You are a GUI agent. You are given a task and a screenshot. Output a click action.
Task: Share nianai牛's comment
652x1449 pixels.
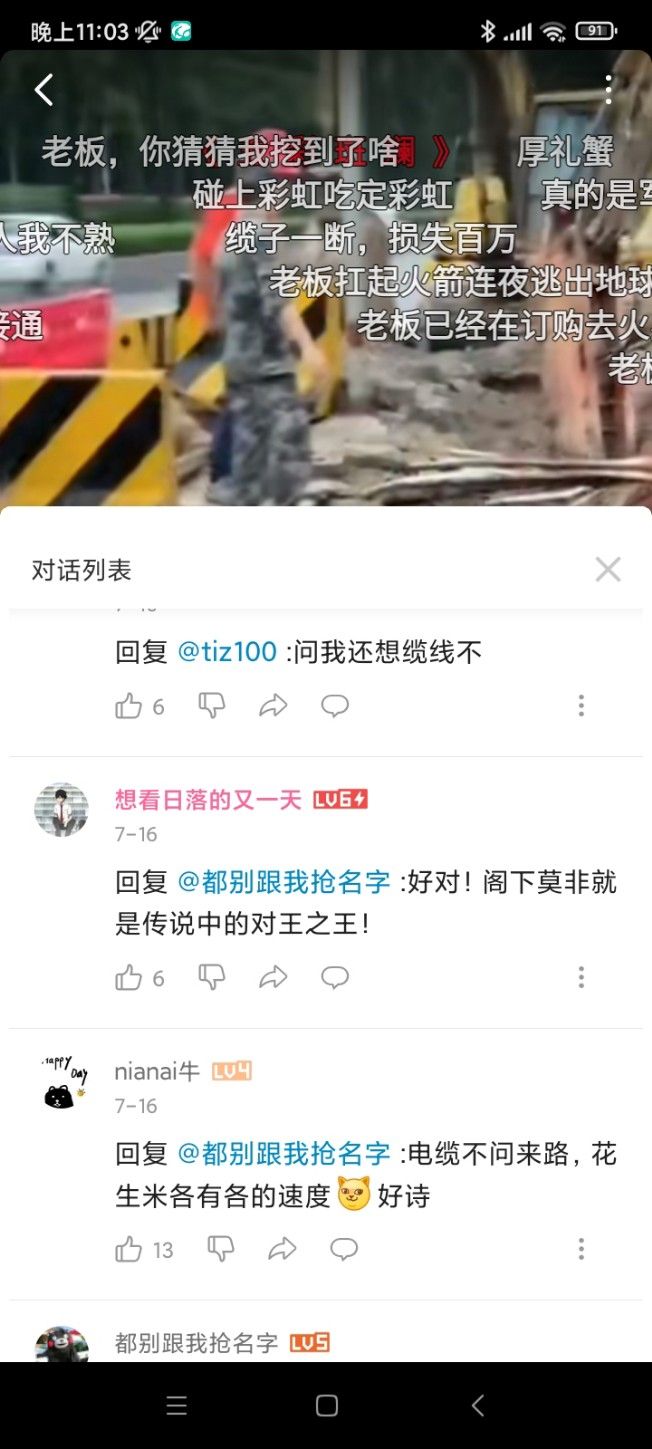tap(283, 1249)
